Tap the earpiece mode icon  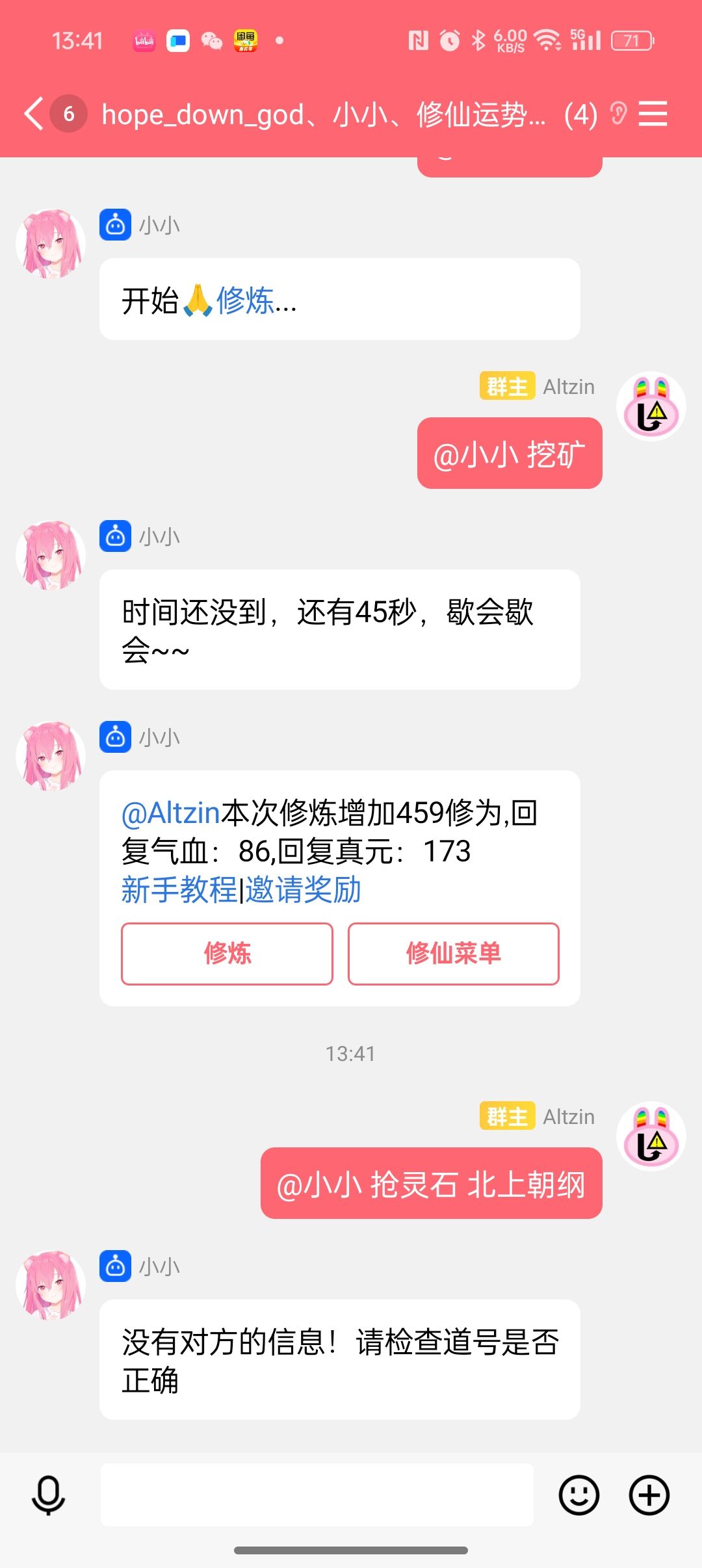click(618, 114)
